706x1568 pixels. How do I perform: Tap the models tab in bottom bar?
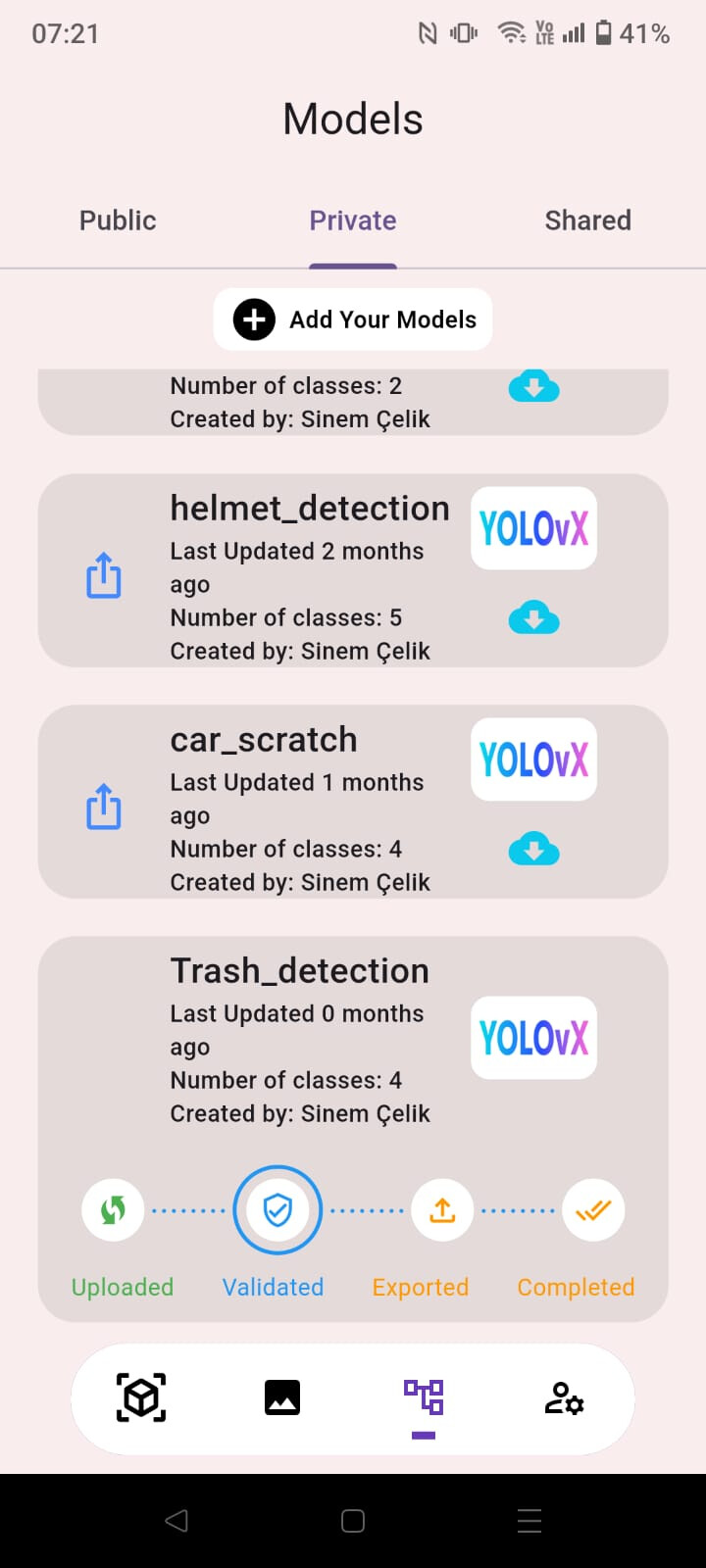point(424,1397)
